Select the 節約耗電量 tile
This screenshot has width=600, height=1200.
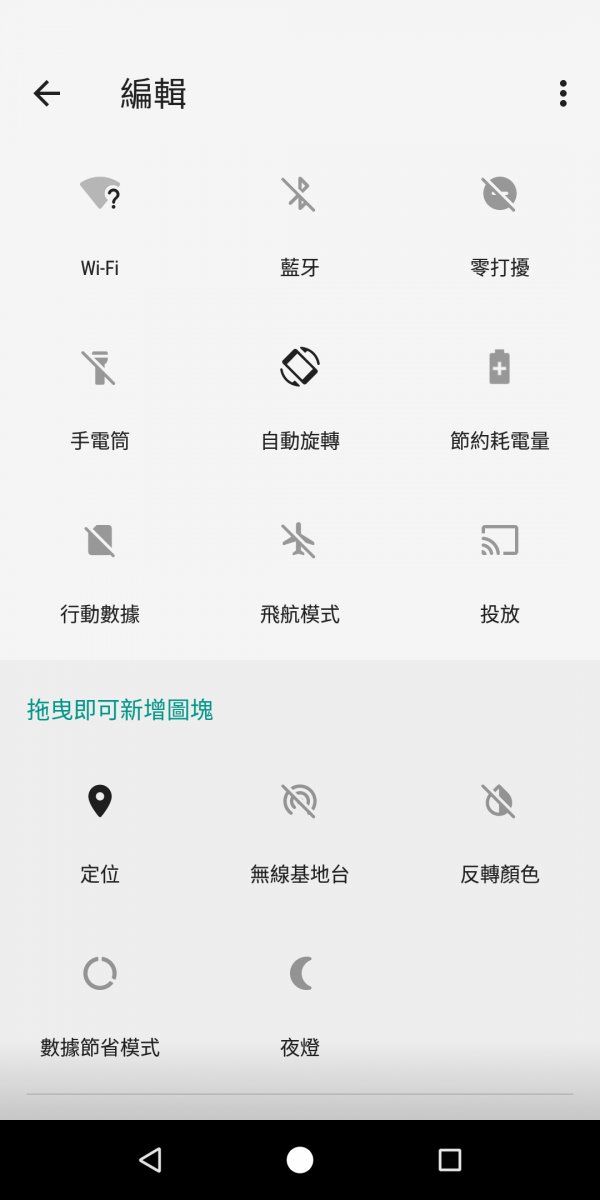(500, 400)
